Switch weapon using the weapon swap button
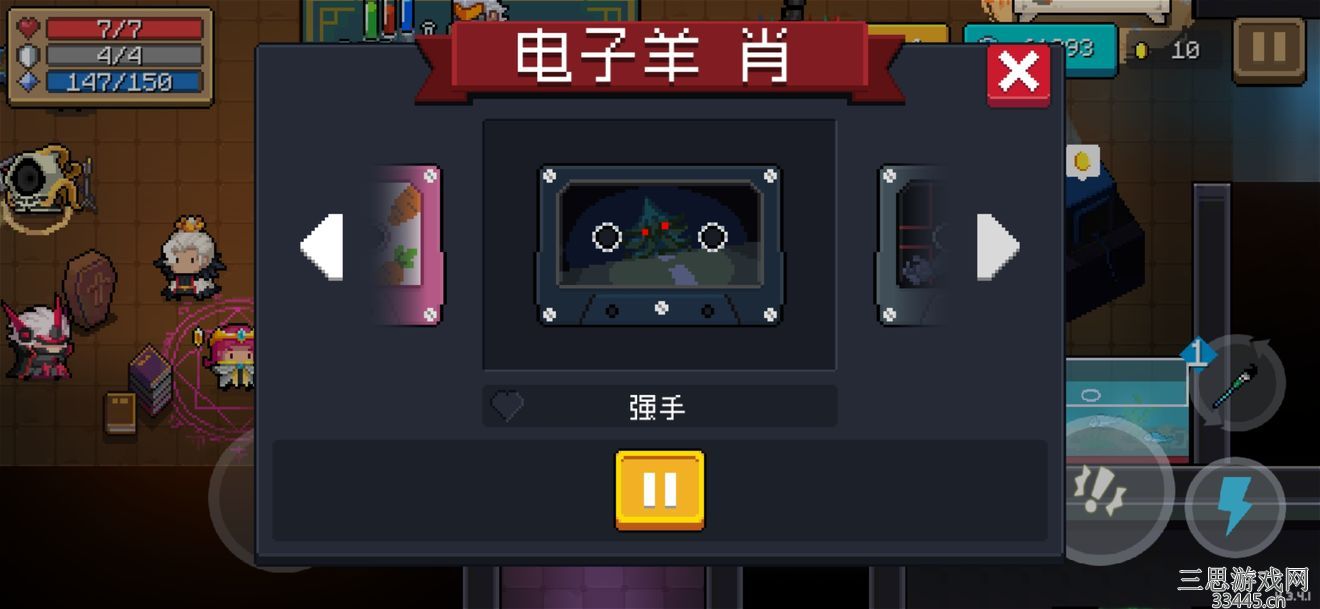Image resolution: width=1320 pixels, height=609 pixels. pyautogui.click(x=1238, y=383)
